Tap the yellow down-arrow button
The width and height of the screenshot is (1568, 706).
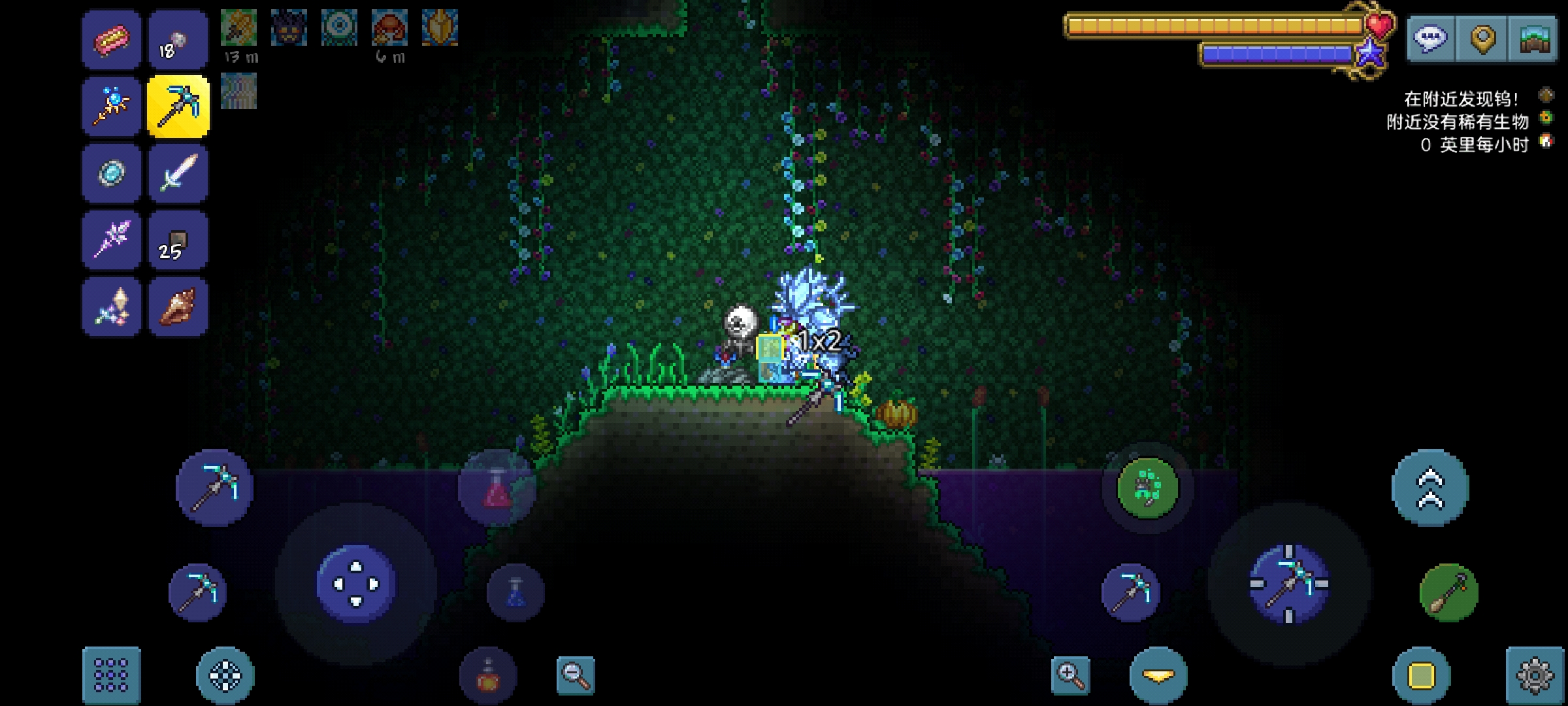(1158, 675)
